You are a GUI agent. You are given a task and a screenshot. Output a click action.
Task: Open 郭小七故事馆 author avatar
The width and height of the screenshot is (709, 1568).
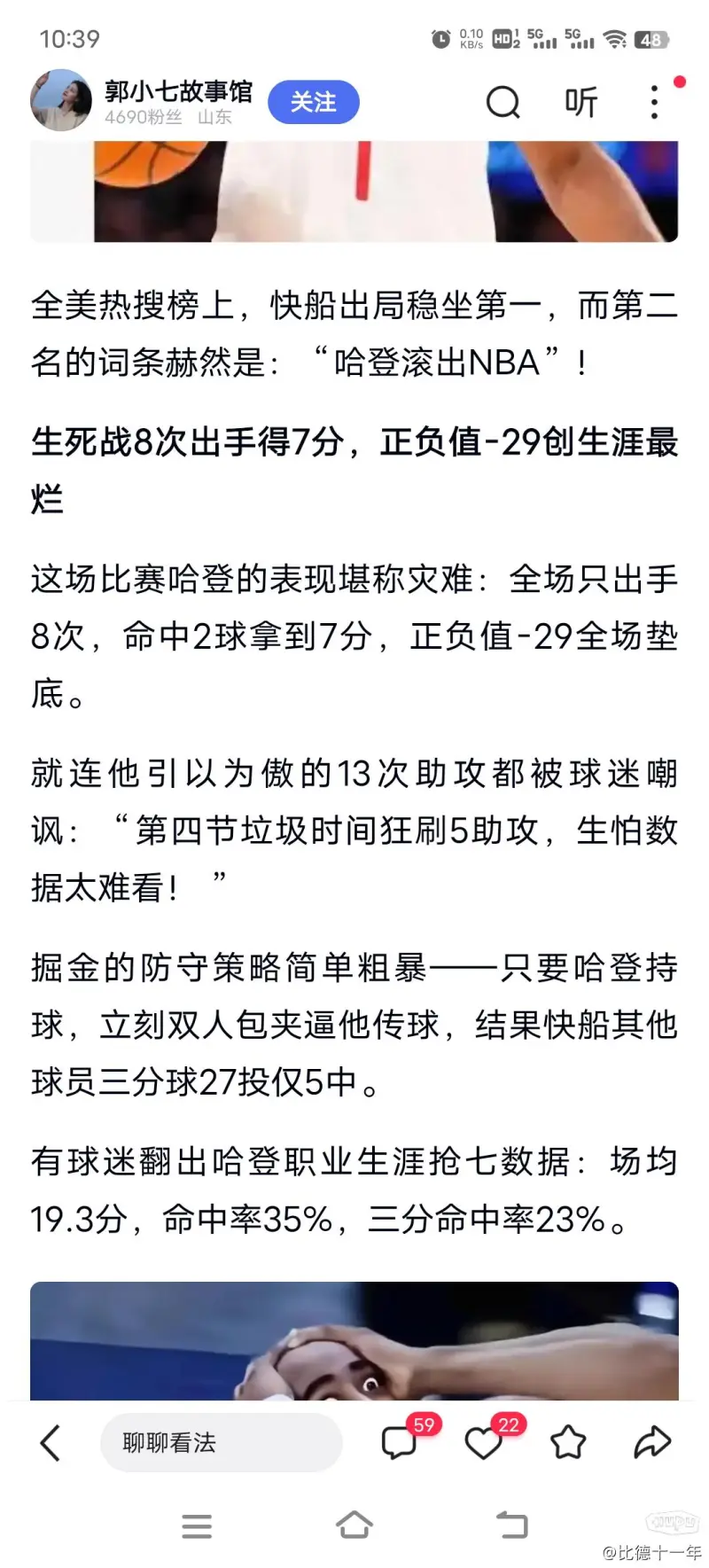61,101
